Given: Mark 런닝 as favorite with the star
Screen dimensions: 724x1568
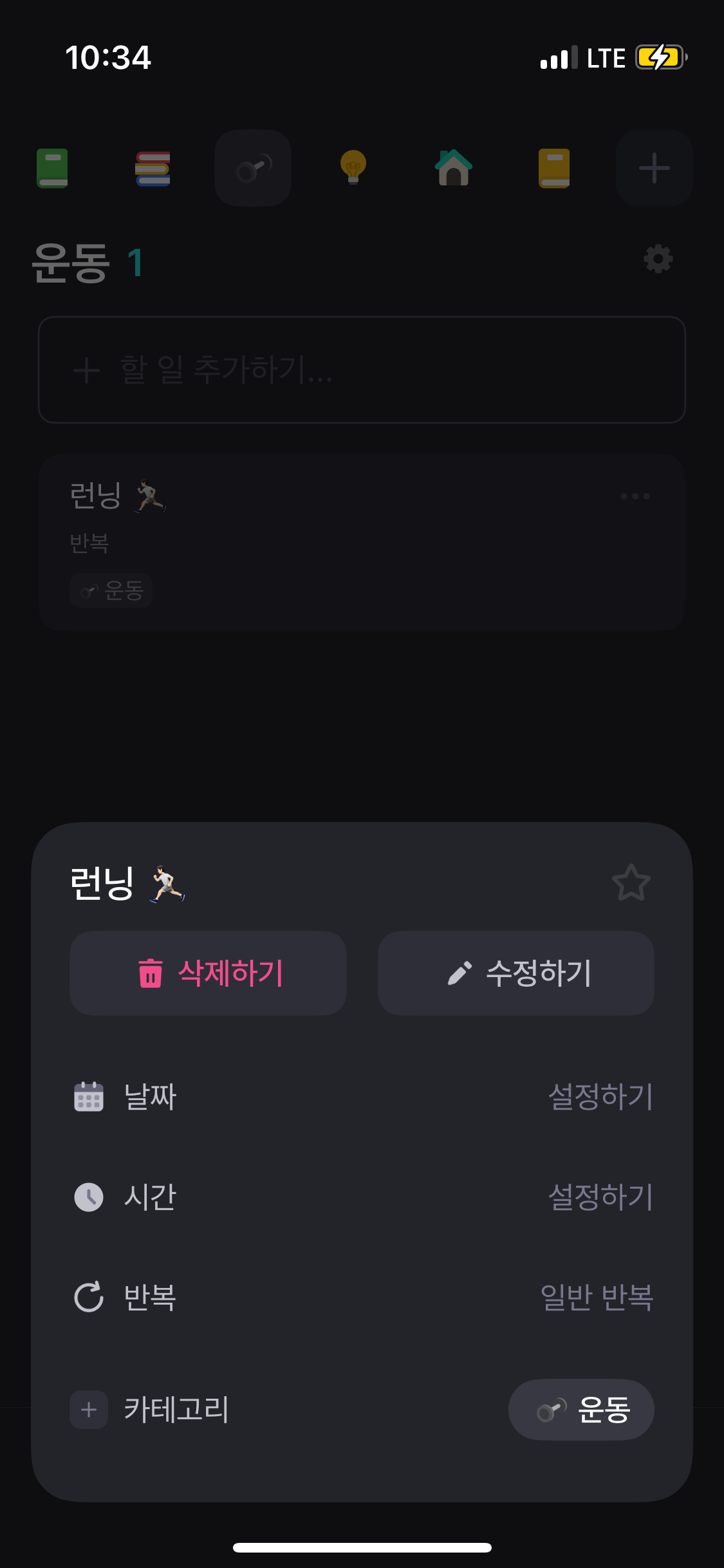Looking at the screenshot, I should 631,882.
